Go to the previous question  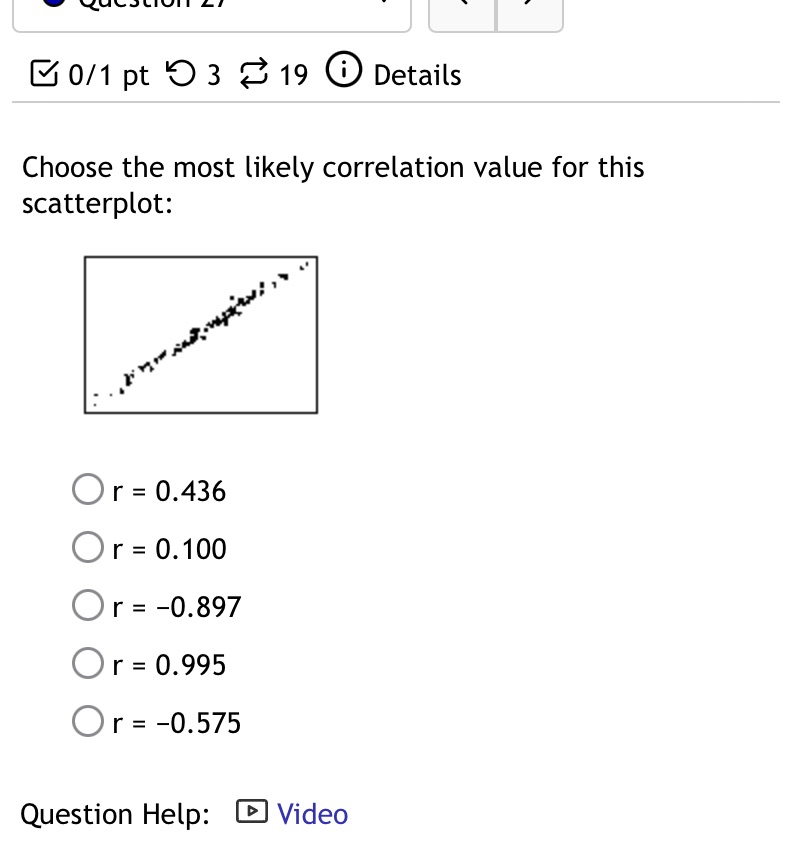coord(463,12)
